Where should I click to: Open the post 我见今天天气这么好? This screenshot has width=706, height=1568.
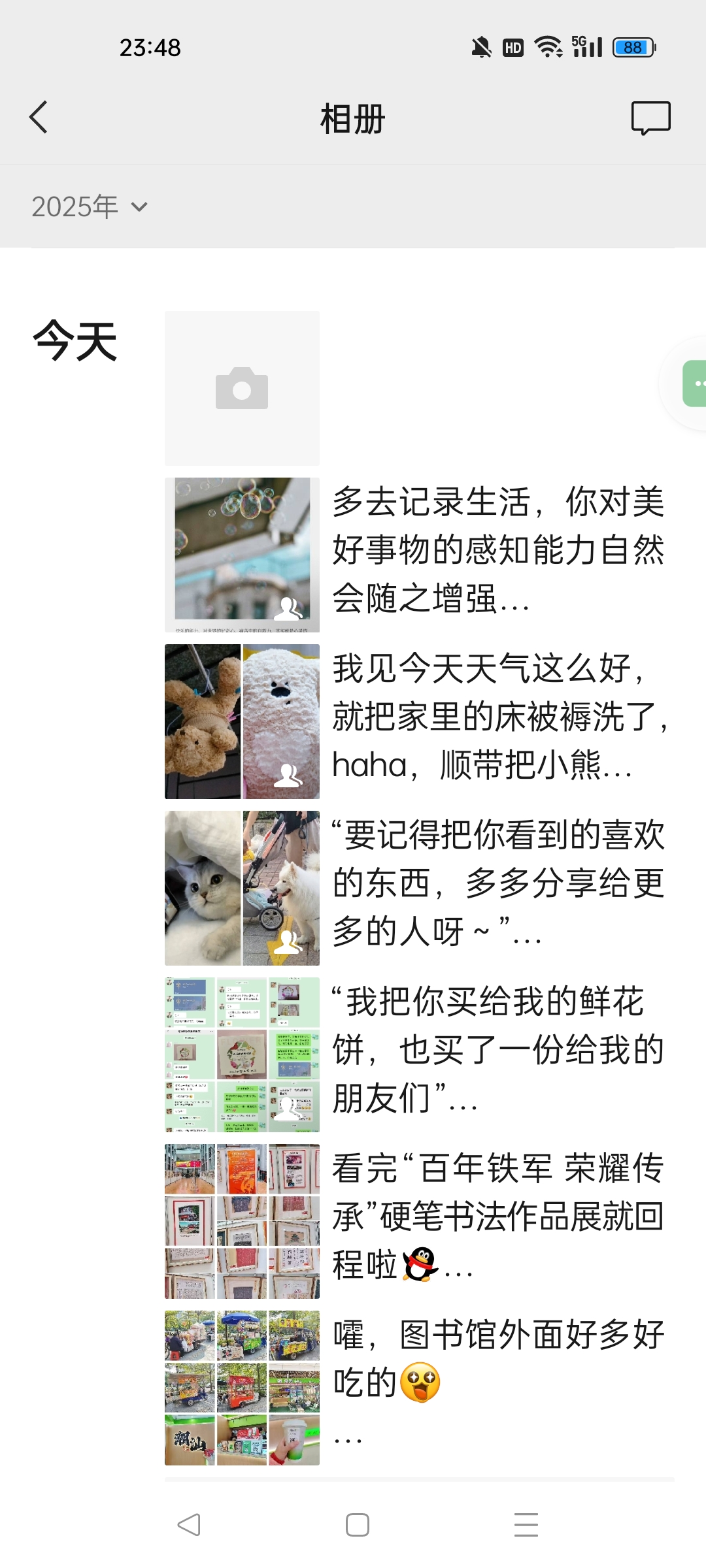point(497,717)
